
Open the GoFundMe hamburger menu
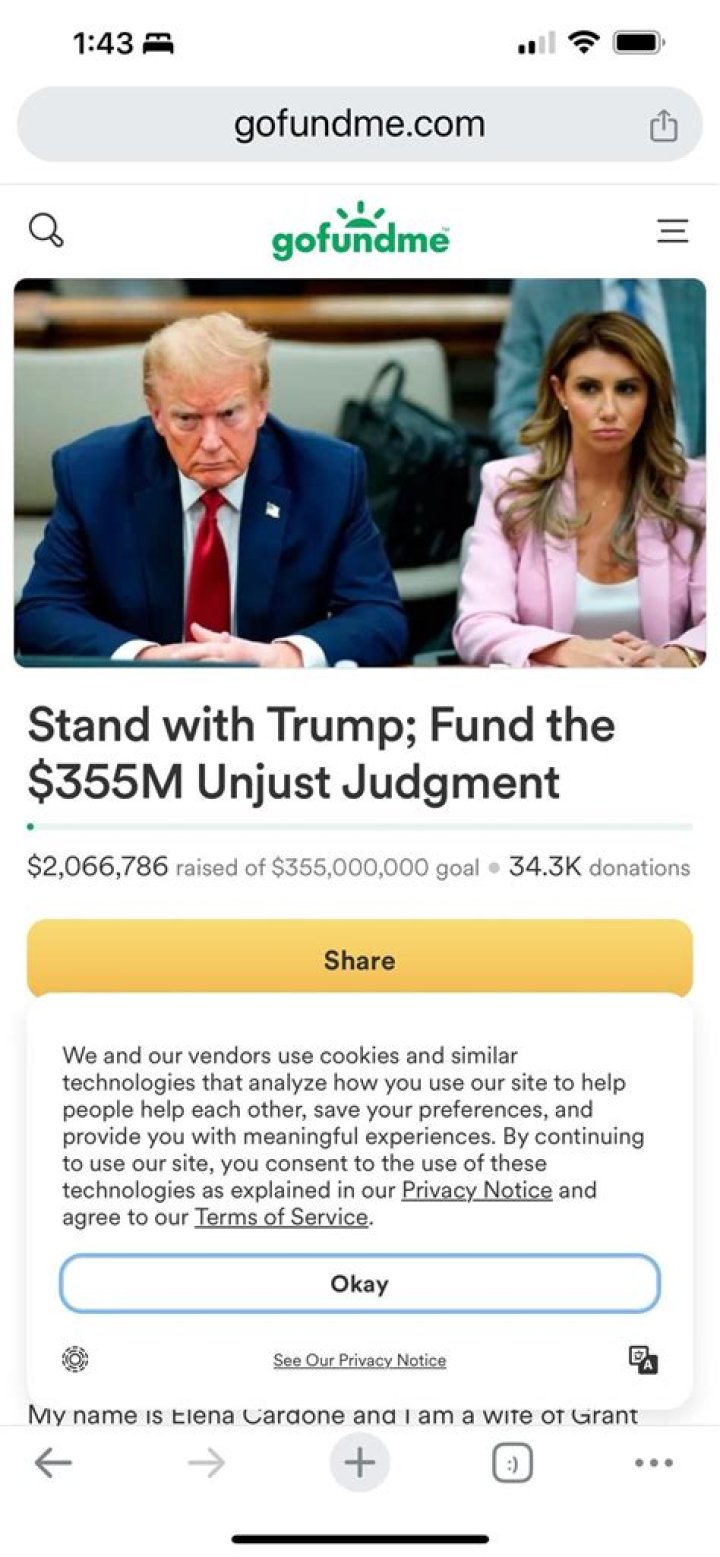[673, 231]
